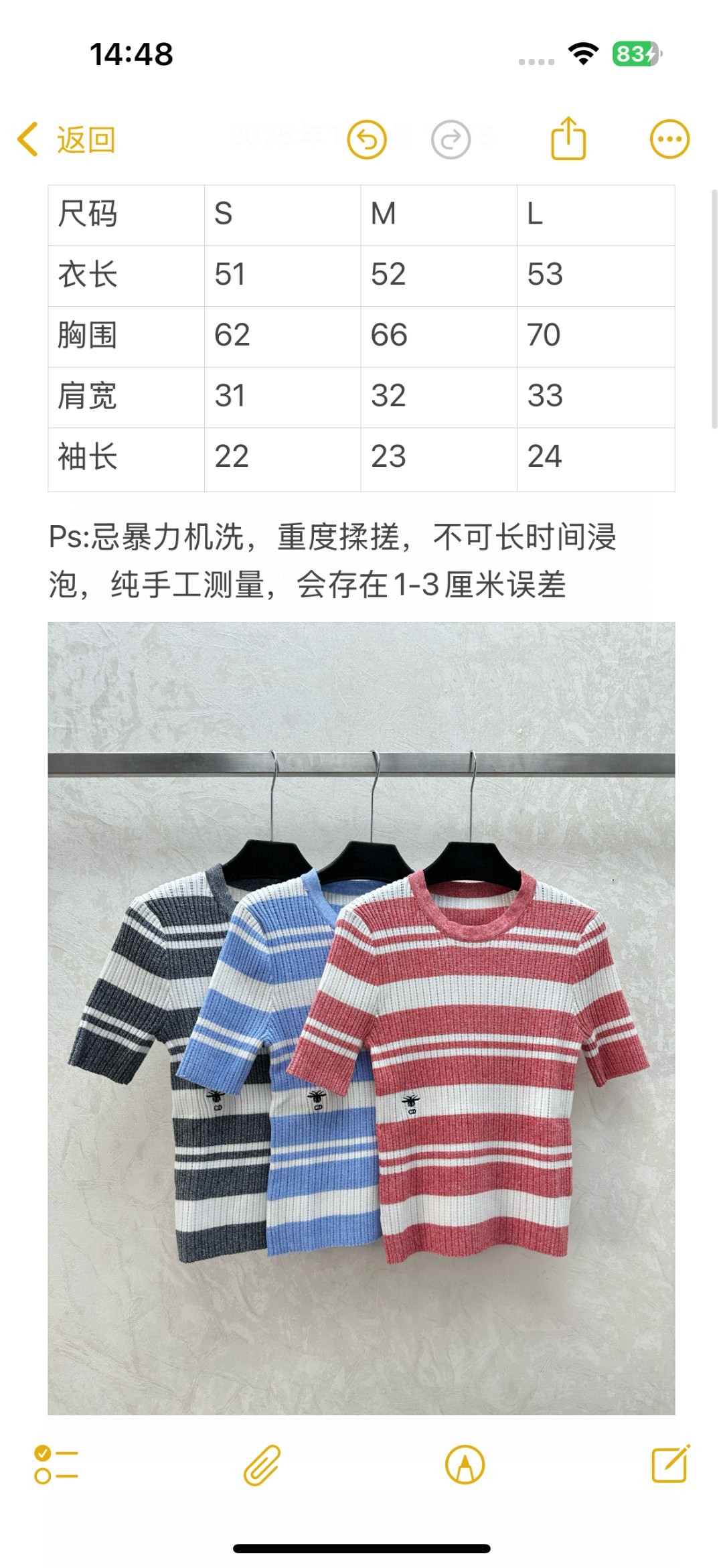Open the striped sweaters photo attachment

(x=361, y=1018)
